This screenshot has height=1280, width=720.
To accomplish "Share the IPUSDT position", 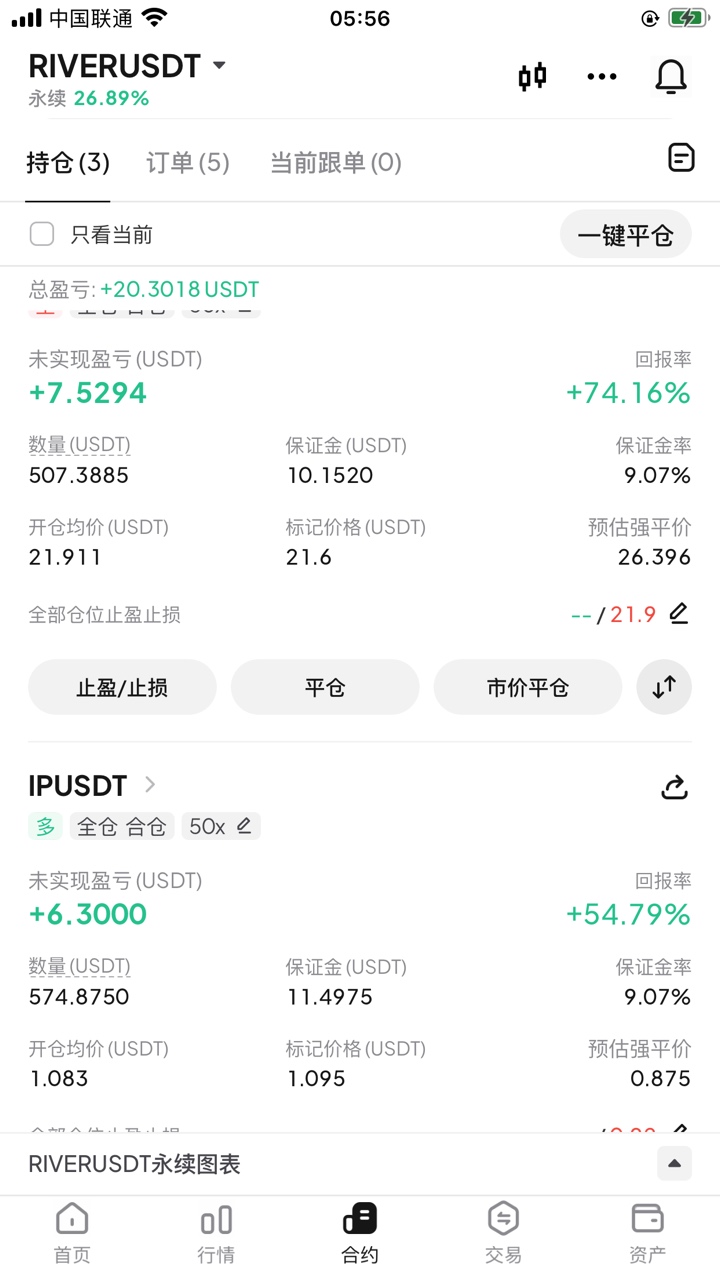I will (675, 787).
